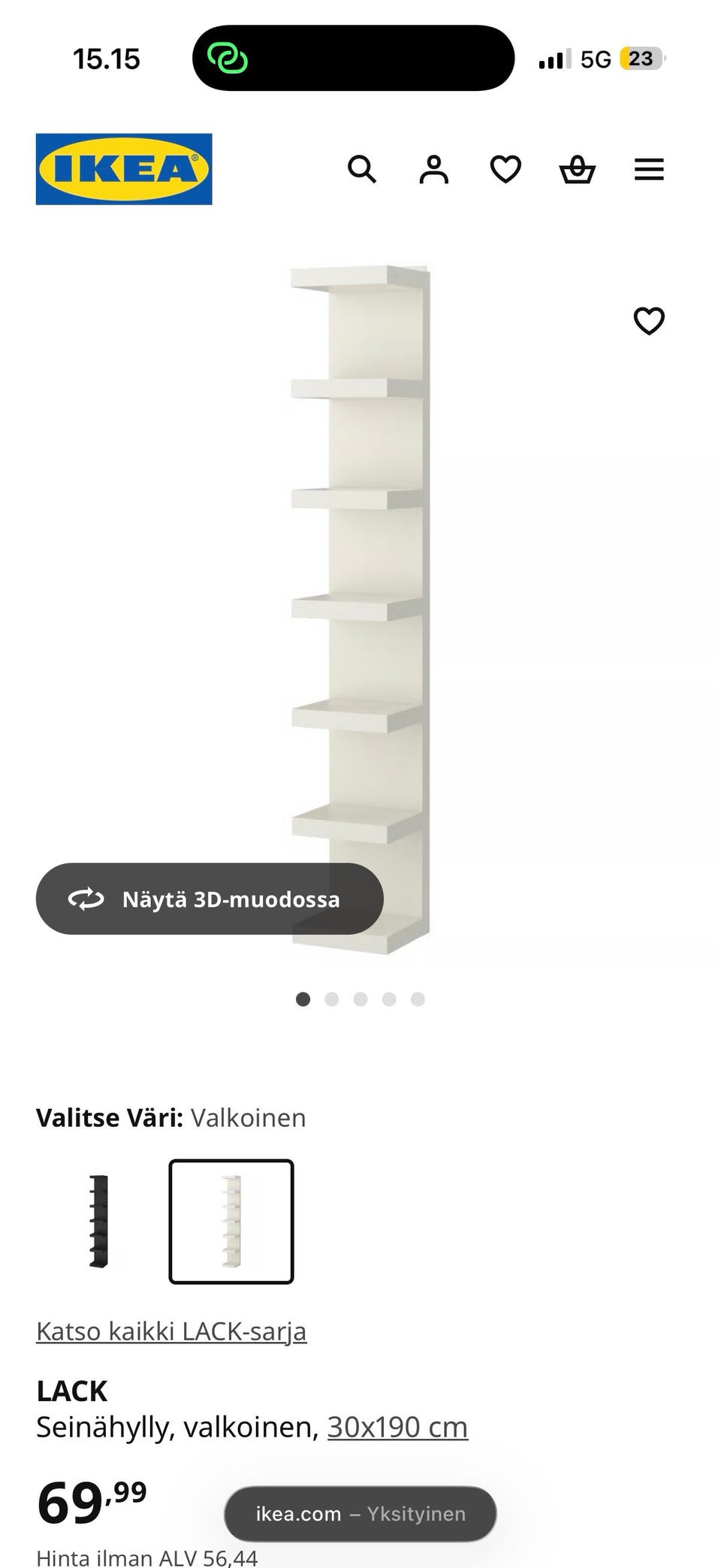View your favorites list
Screen dimensions: 721x1568
tap(505, 169)
